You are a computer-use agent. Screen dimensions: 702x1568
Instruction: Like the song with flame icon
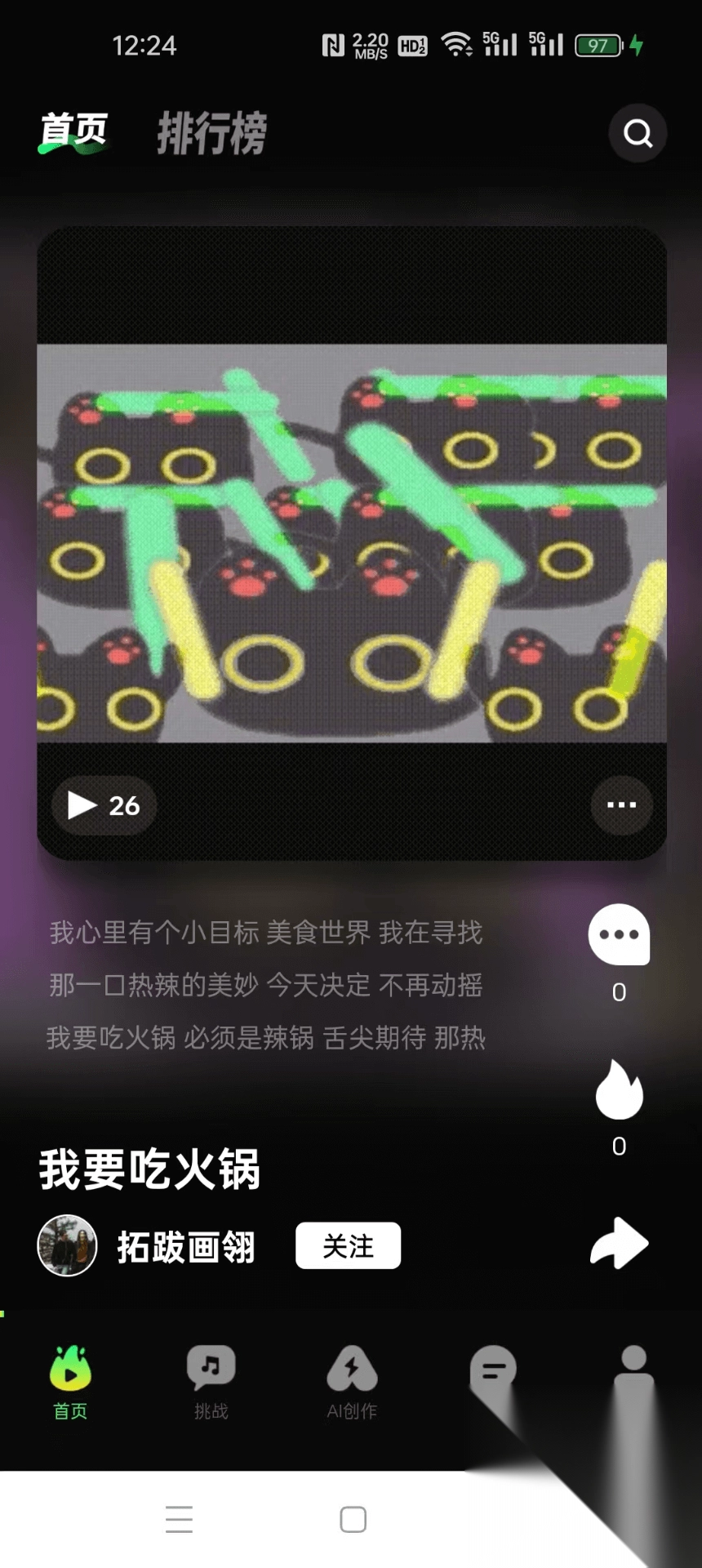pos(619,1091)
